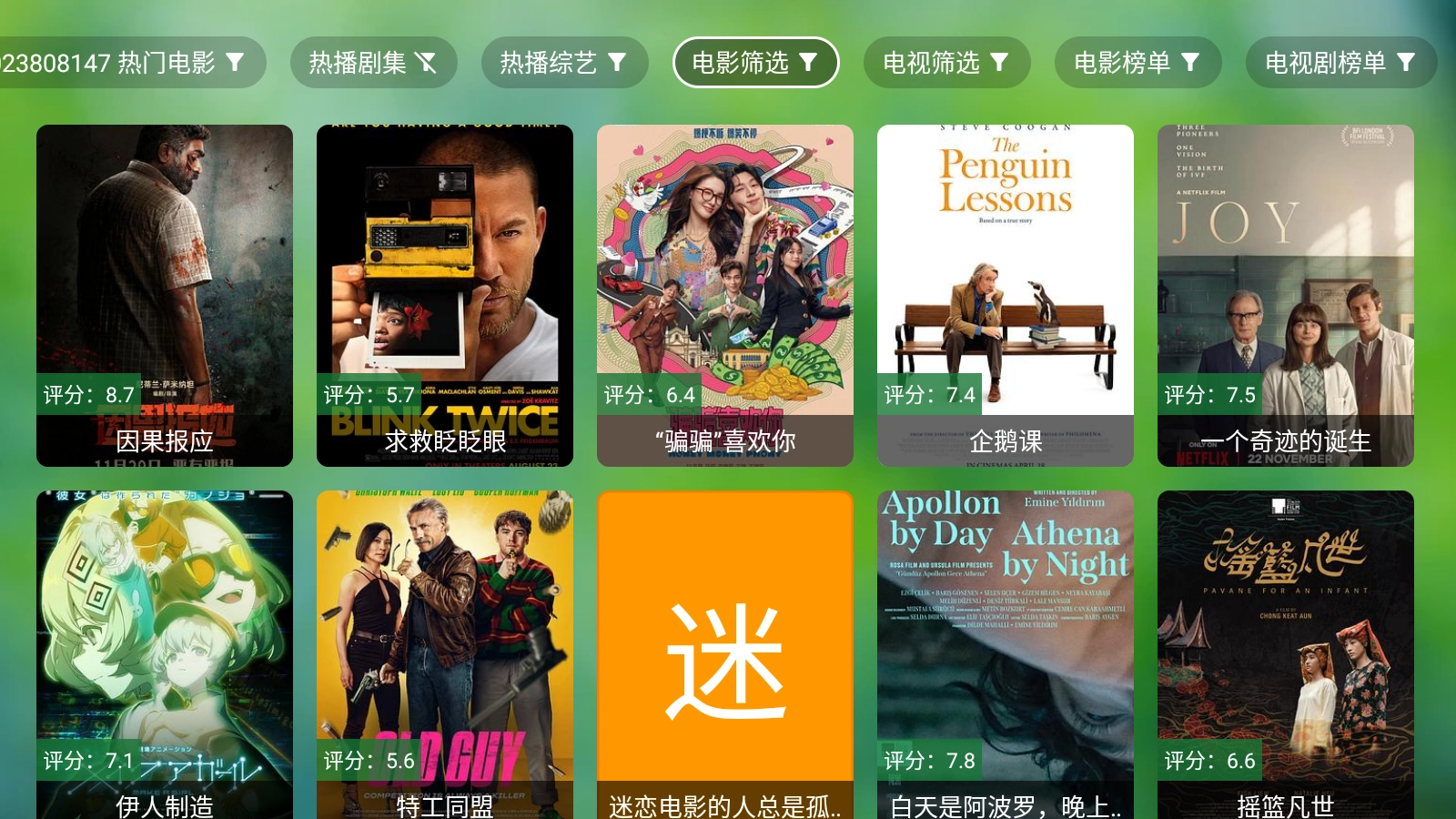Tap the 电影筛选 tab
Viewport: 1456px width, 819px height.
[755, 62]
